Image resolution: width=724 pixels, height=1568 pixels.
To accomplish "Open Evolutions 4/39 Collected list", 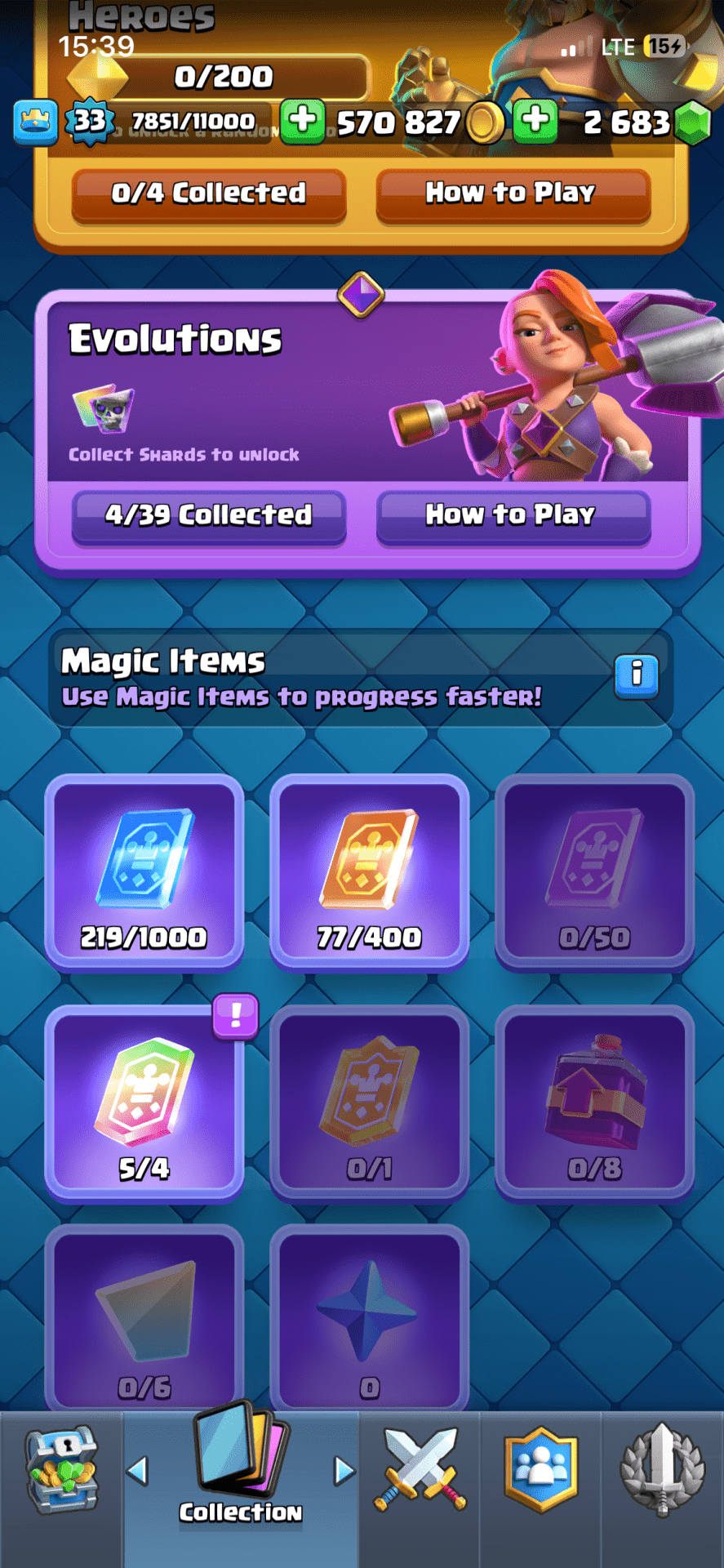I will pyautogui.click(x=209, y=515).
